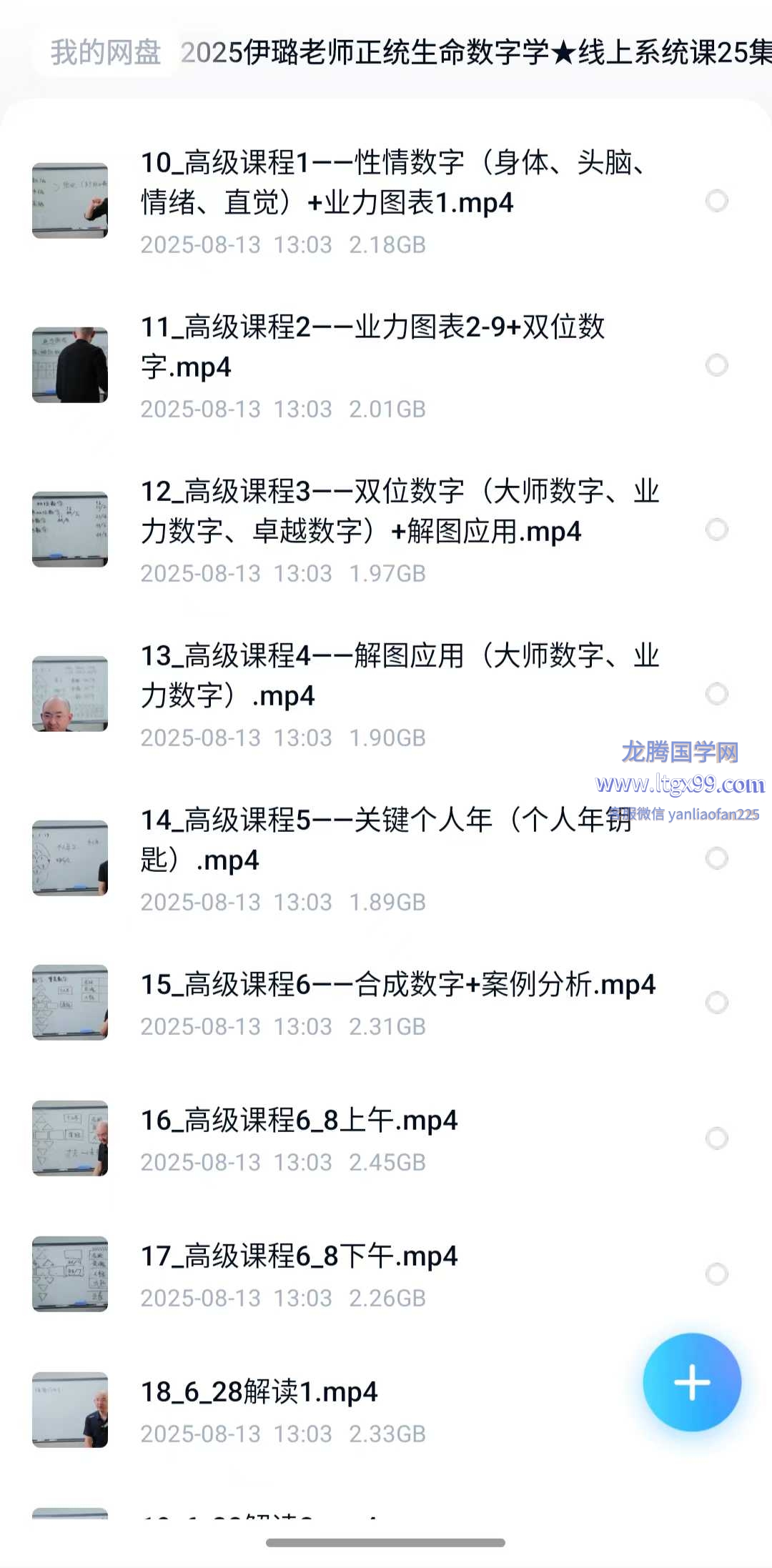The image size is (772, 1568).
Task: Go to 我的网盘 breadcrumb
Action: tap(106, 52)
